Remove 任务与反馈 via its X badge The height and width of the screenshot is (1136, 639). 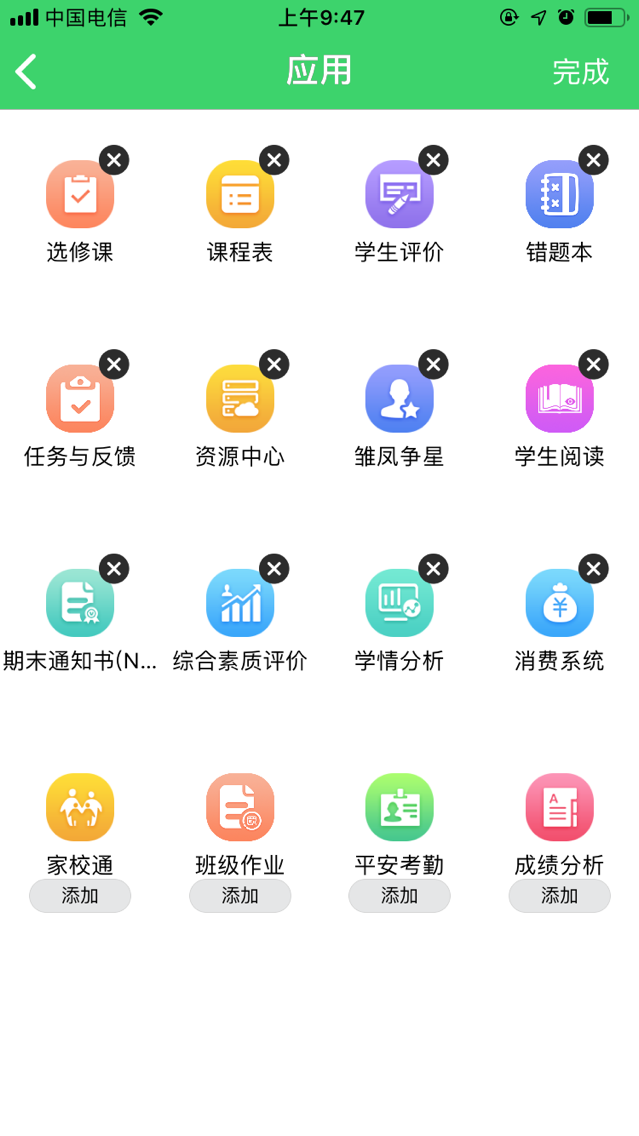point(114,364)
